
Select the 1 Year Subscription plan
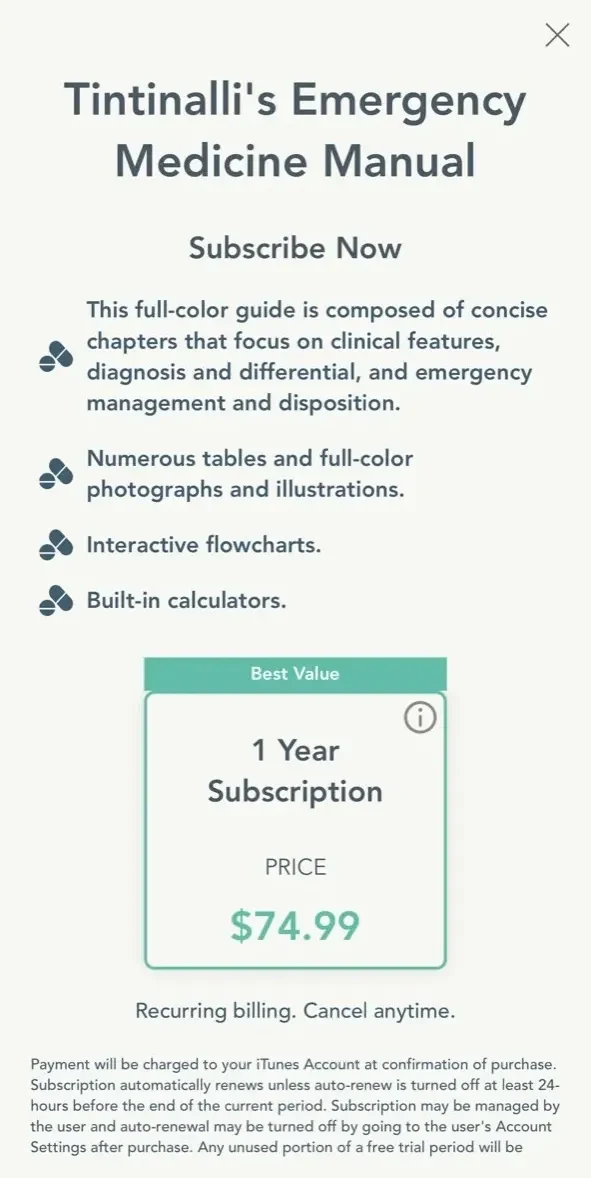(x=295, y=830)
